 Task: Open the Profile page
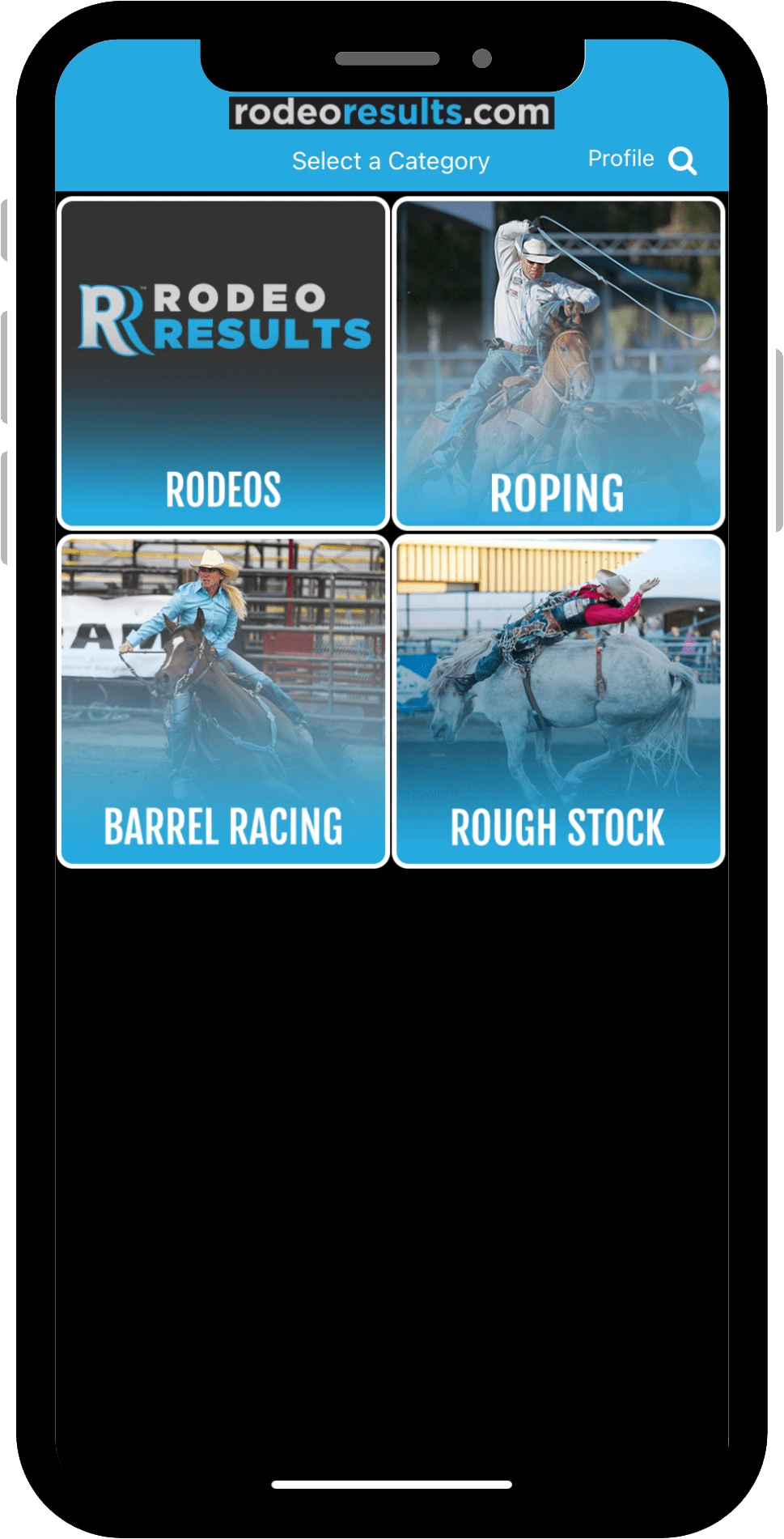tap(621, 159)
